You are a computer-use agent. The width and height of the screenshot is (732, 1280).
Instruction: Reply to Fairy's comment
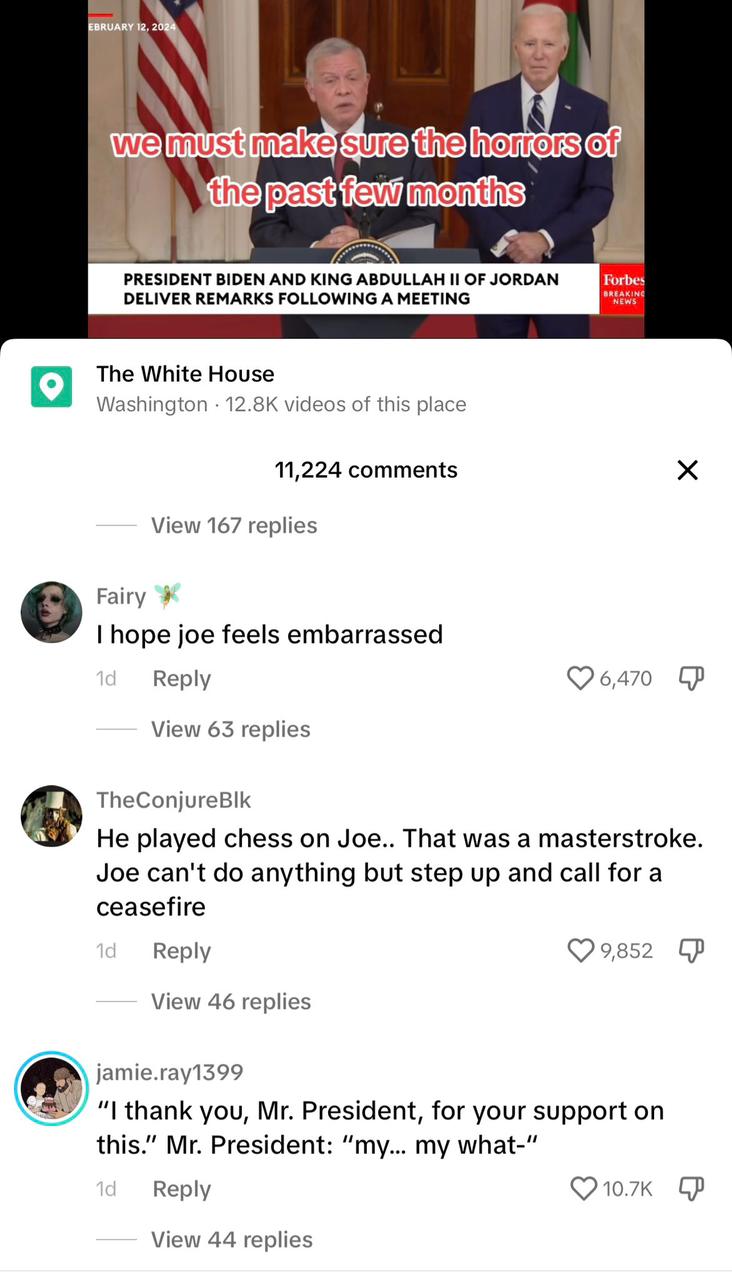(x=181, y=679)
